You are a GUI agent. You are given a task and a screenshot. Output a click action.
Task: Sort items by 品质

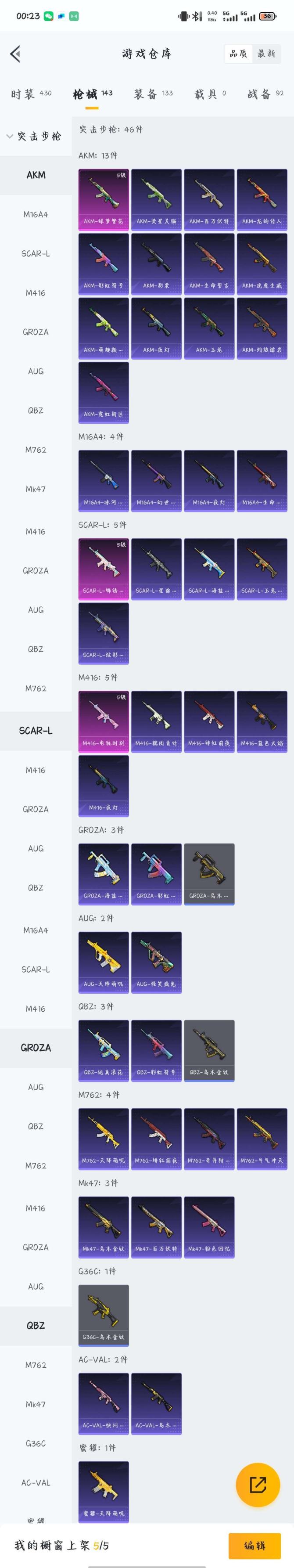(x=238, y=54)
